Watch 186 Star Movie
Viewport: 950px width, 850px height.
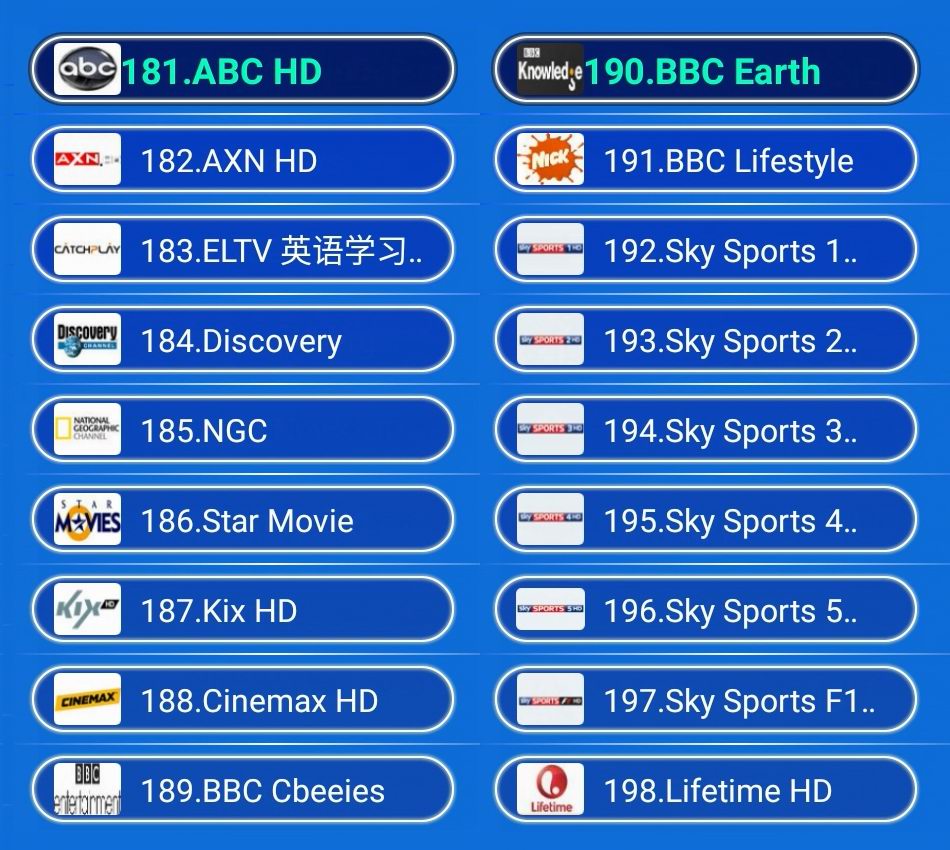(242, 520)
